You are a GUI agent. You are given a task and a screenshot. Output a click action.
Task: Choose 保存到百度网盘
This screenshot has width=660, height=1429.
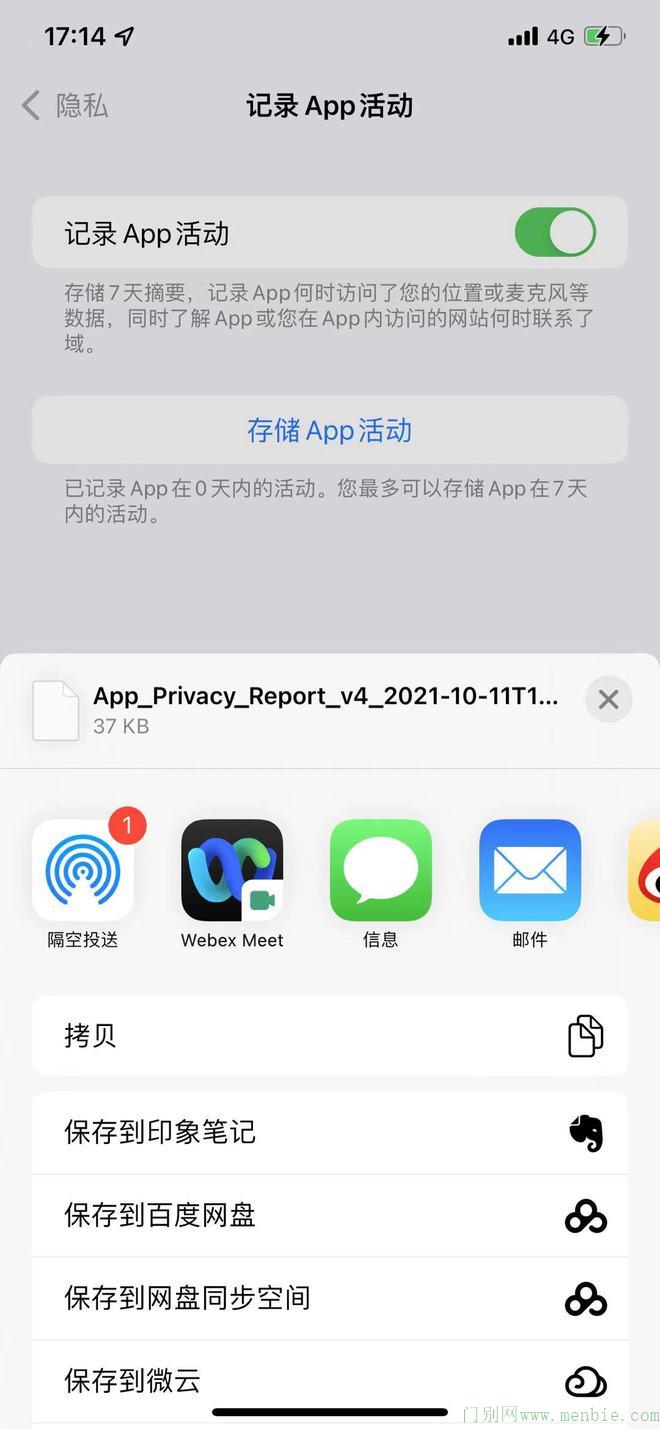click(x=330, y=1215)
